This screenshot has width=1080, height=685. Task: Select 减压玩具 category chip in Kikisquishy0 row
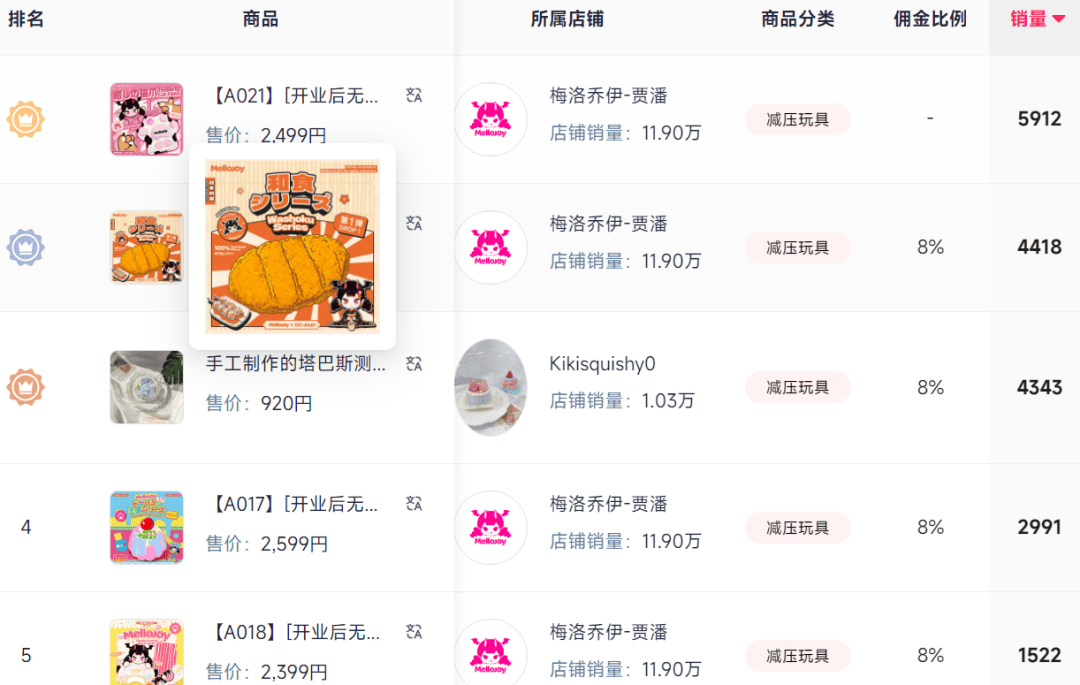797,387
